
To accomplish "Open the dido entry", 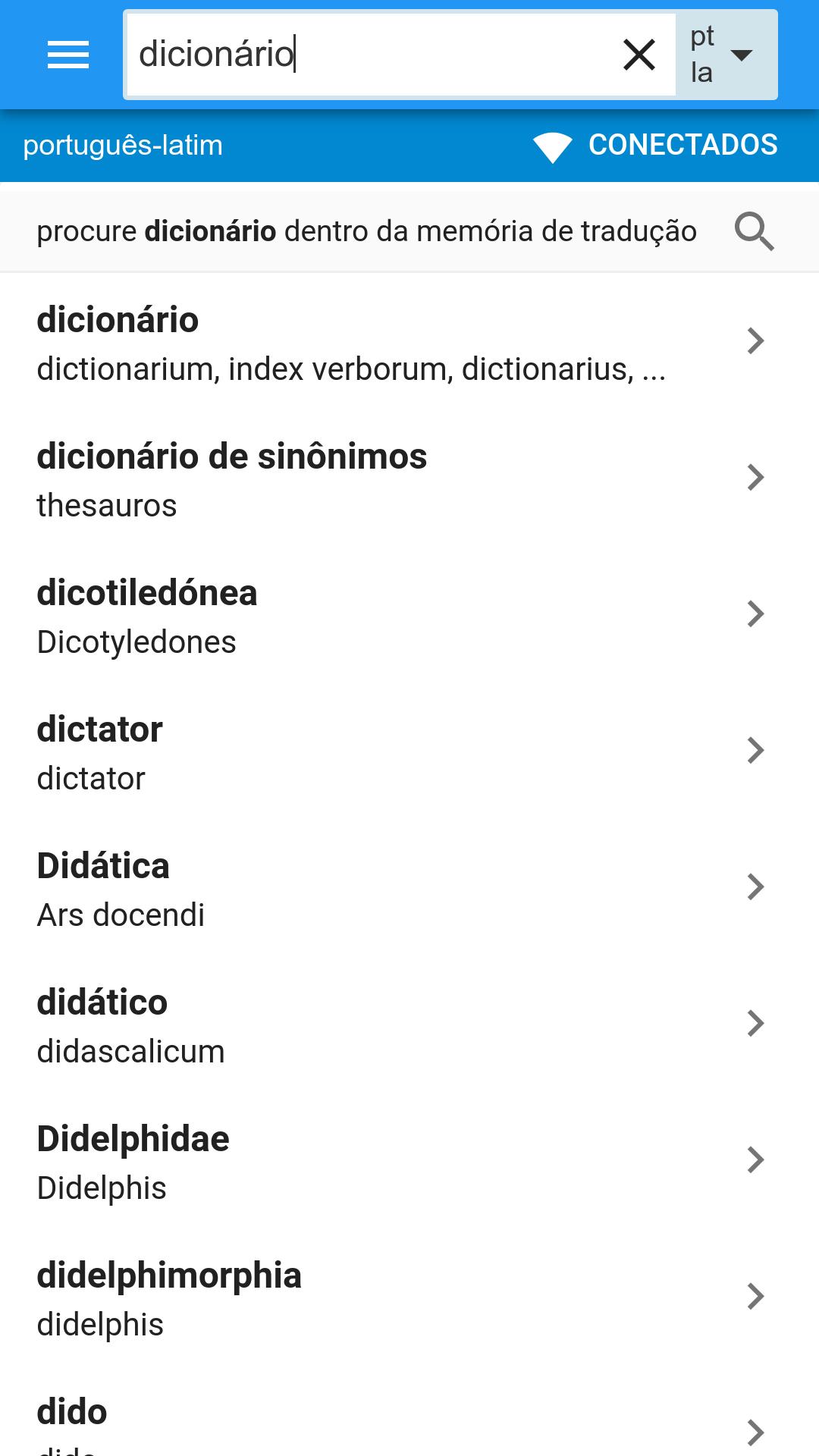I will (x=409, y=1426).
